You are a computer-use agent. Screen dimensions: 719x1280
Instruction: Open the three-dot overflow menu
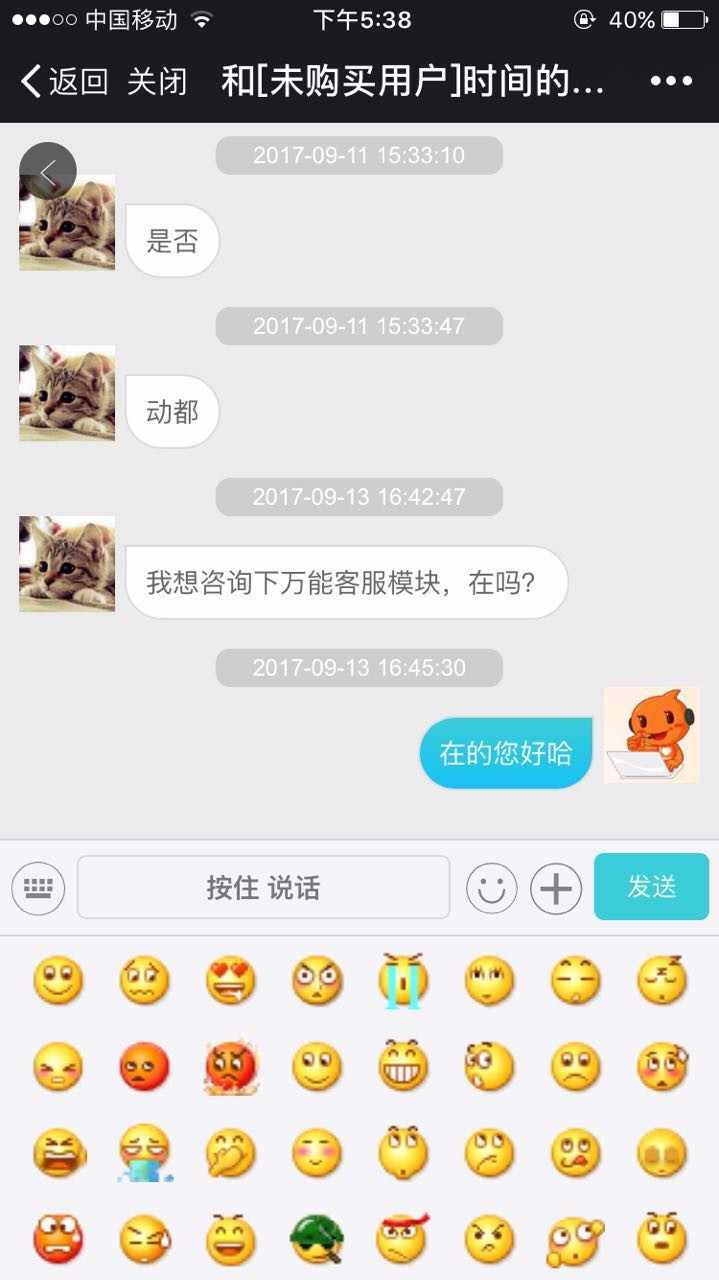click(671, 81)
